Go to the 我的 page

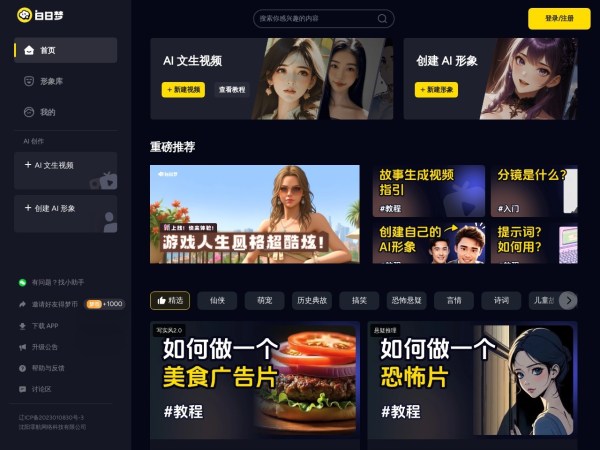tap(48, 112)
